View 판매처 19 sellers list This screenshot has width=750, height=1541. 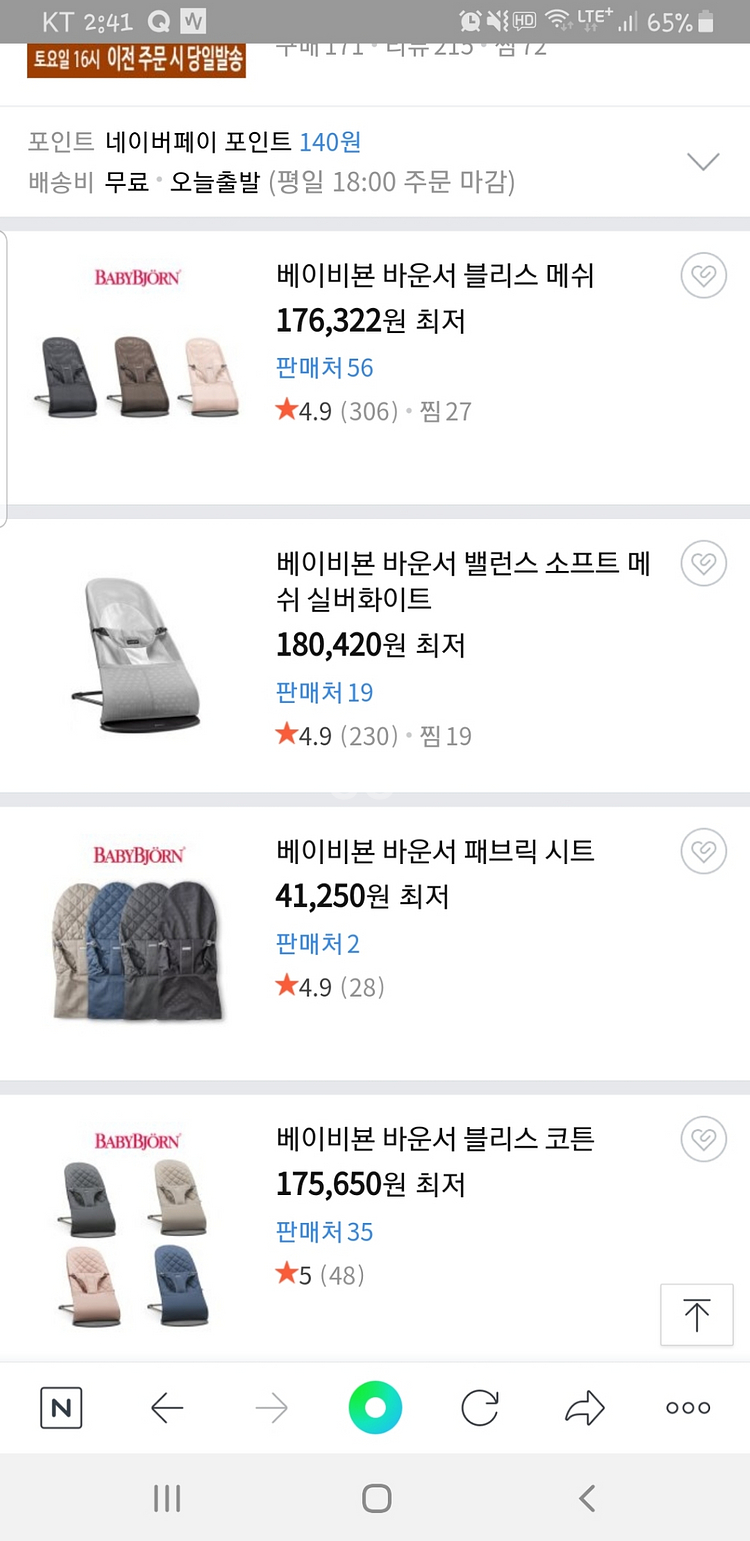(324, 692)
